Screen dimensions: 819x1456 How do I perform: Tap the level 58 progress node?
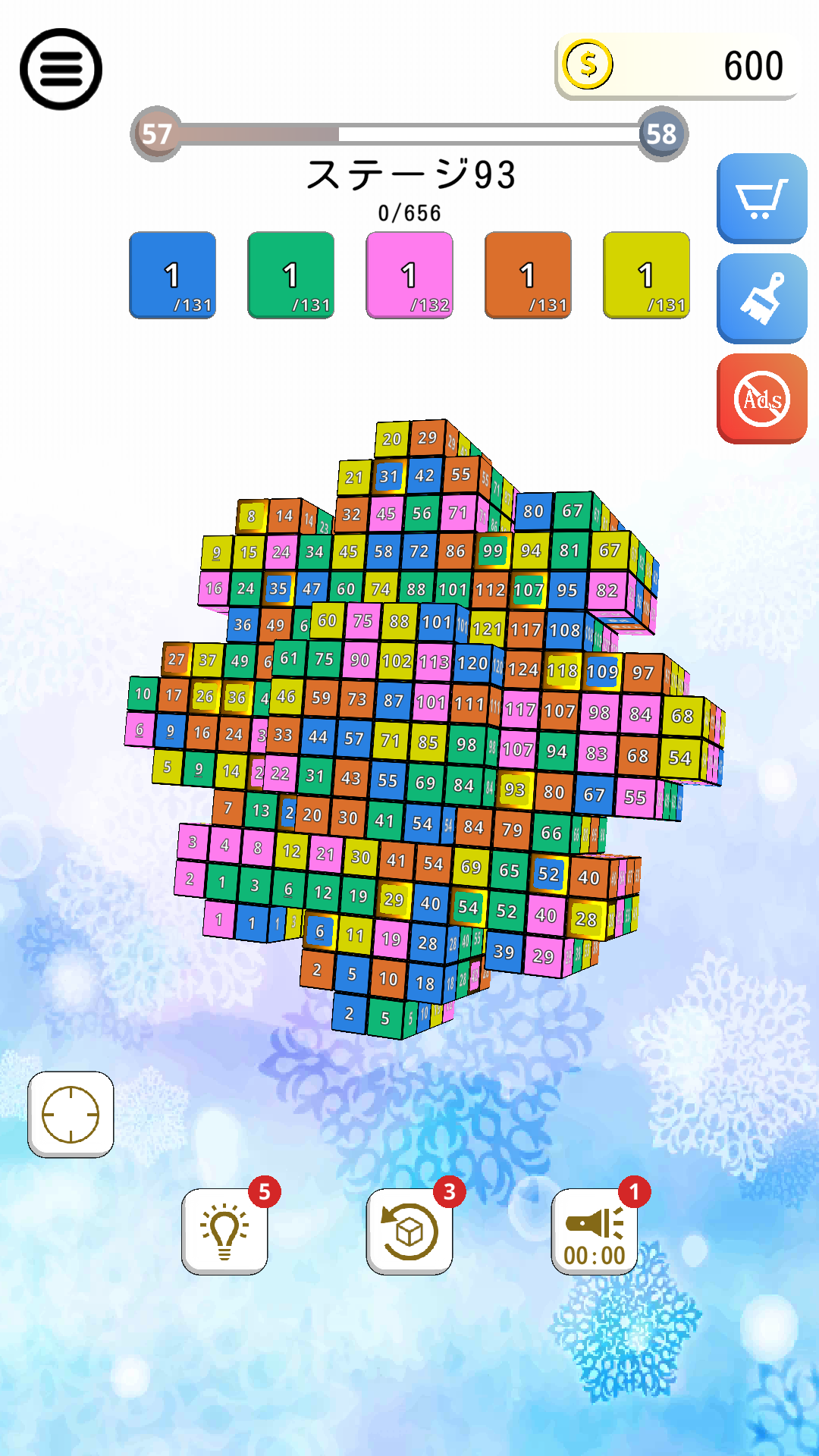click(x=662, y=133)
